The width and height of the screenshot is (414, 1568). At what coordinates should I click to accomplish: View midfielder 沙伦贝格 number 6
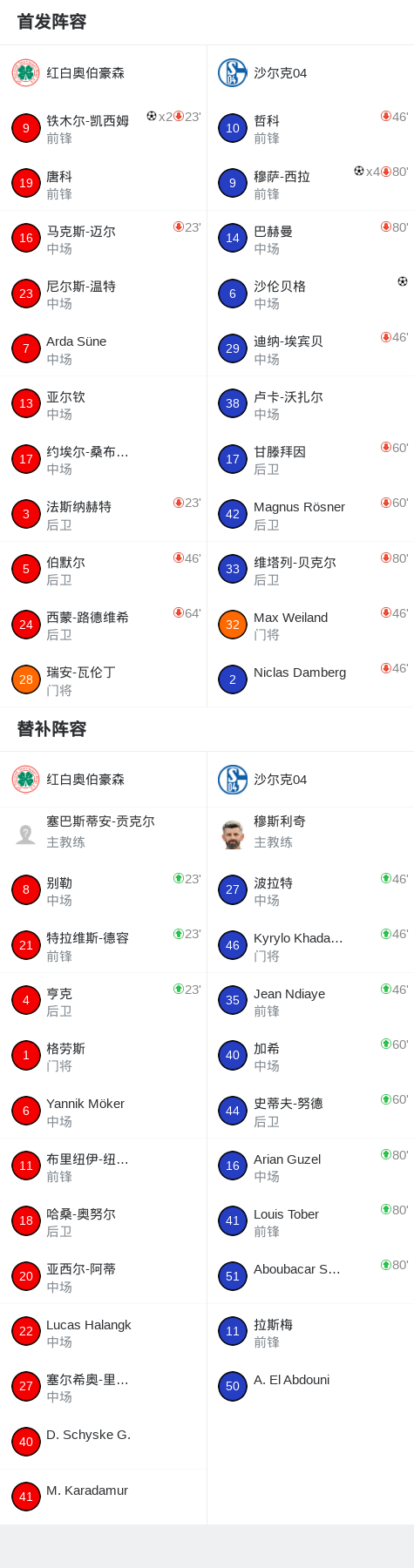tap(310, 294)
